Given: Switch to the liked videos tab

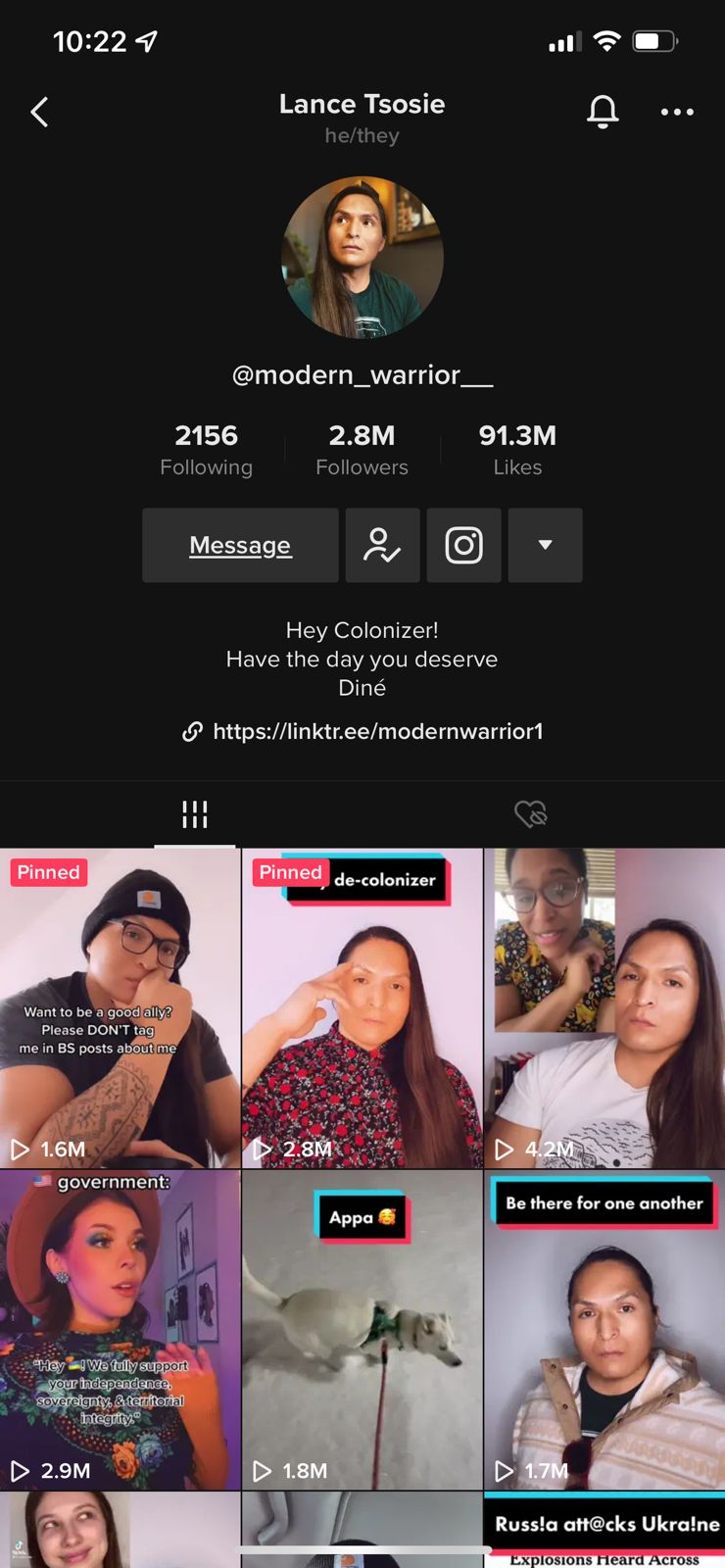Looking at the screenshot, I should 530,813.
